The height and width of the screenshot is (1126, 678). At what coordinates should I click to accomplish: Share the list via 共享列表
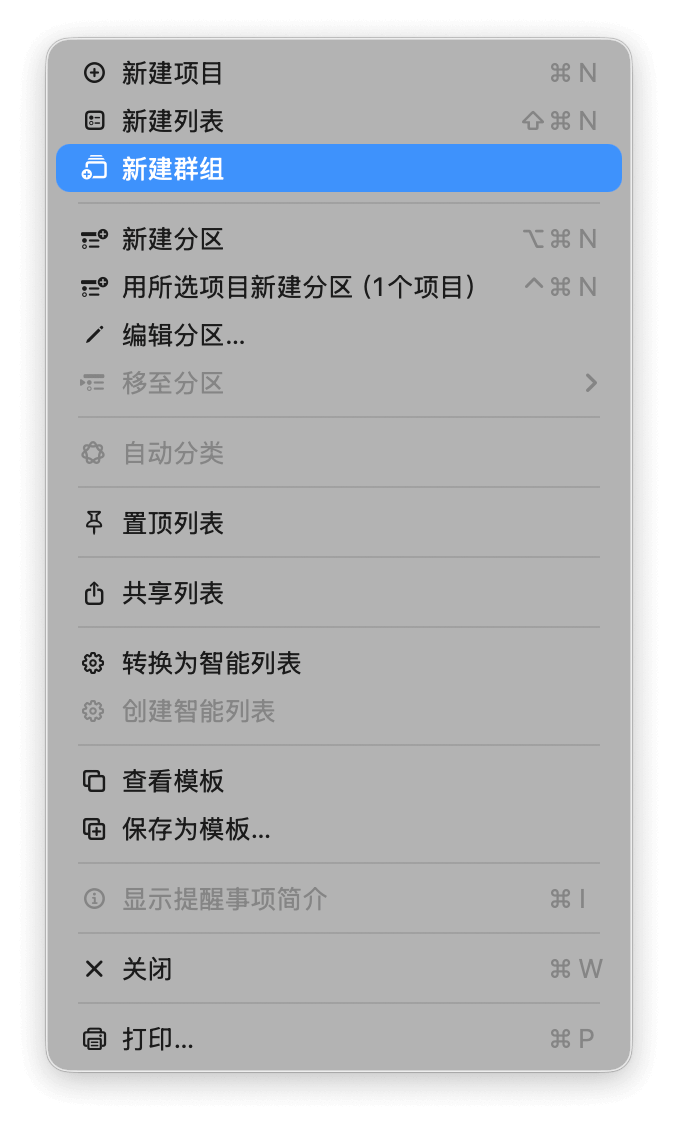172,593
